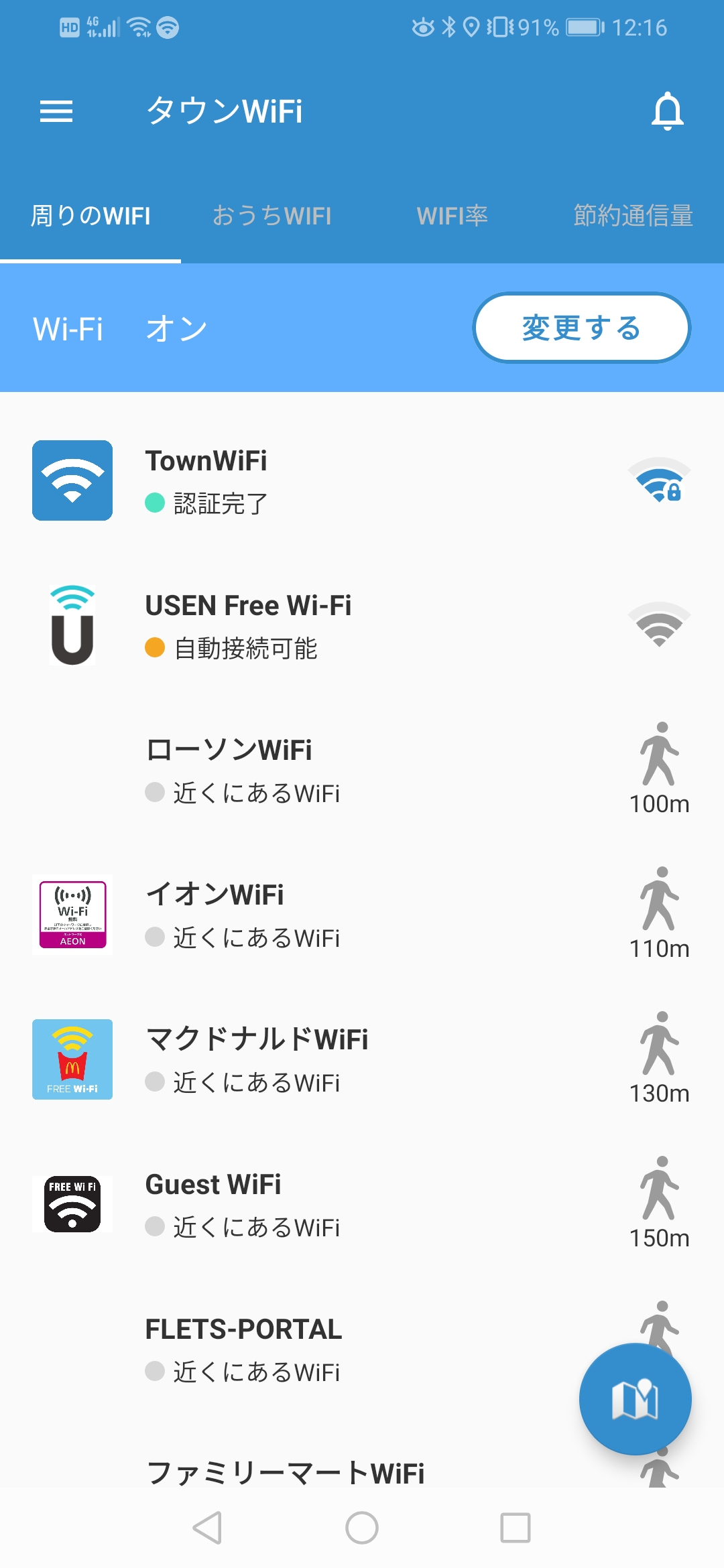
Task: Select the USEN Free Wi-Fi network
Action: (x=335, y=626)
